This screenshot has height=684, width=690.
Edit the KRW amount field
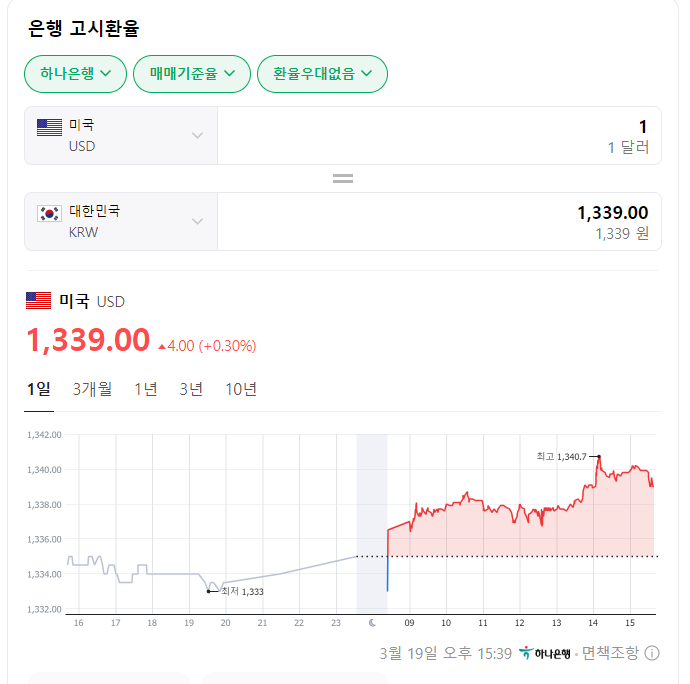438,222
